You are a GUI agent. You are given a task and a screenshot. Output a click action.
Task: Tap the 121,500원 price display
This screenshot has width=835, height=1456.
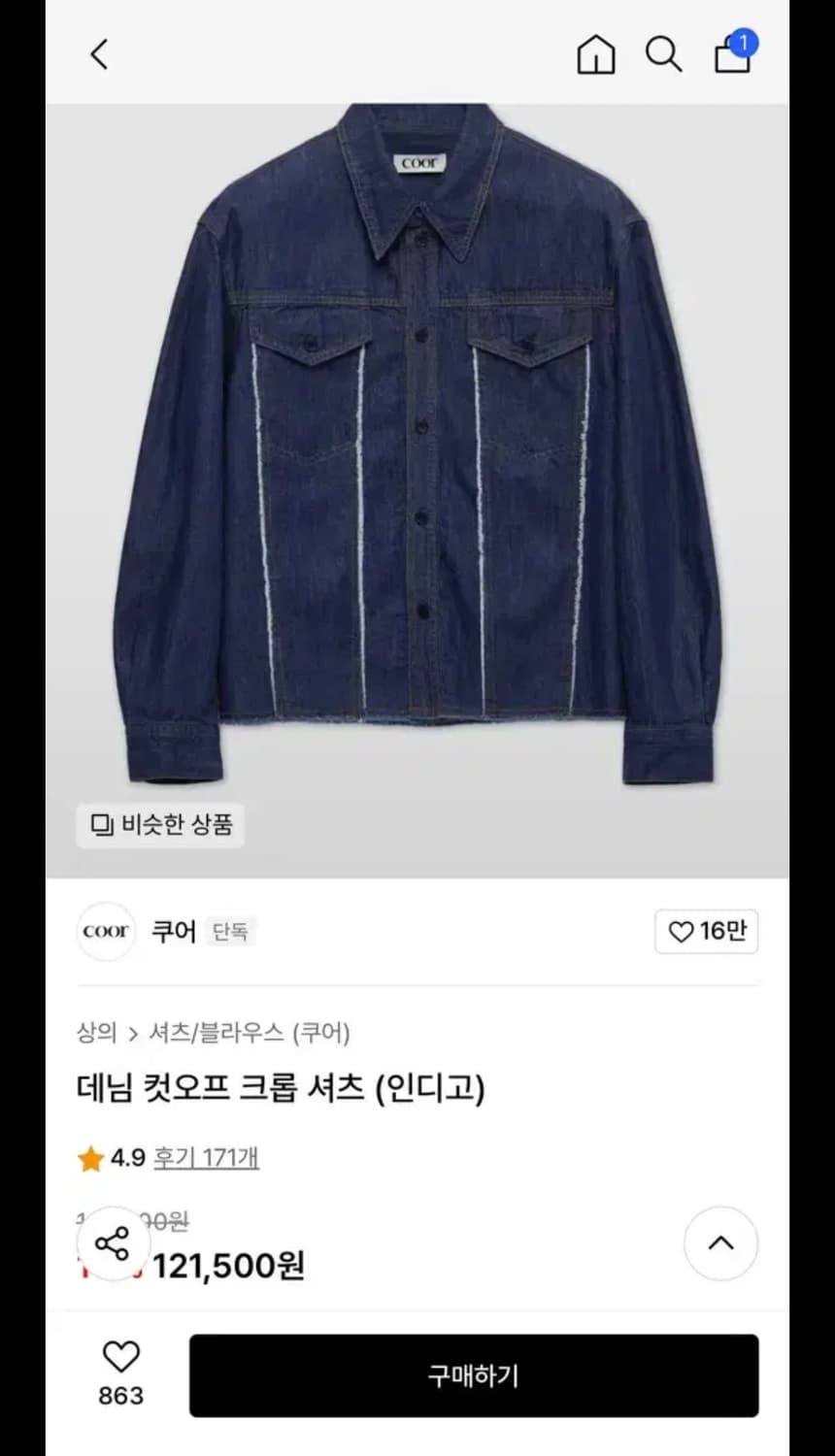[228, 1266]
